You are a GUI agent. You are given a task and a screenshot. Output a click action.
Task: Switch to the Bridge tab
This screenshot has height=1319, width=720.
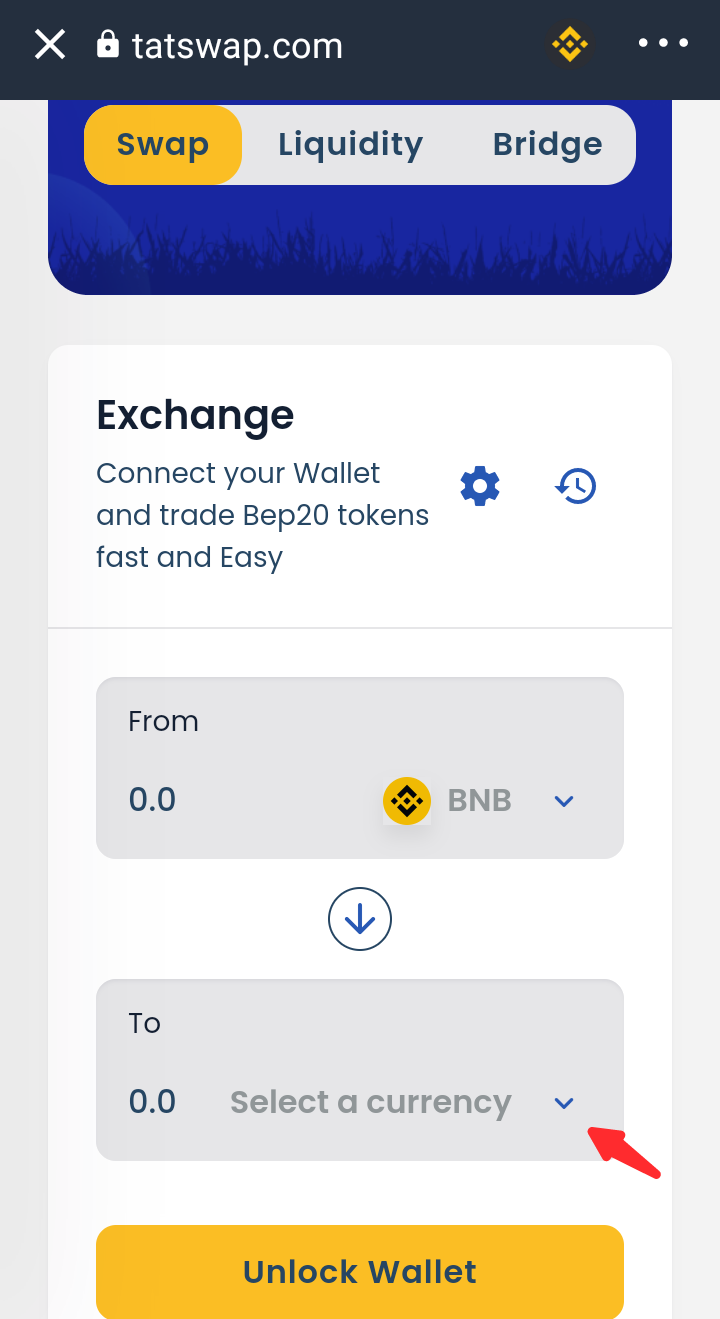point(547,145)
